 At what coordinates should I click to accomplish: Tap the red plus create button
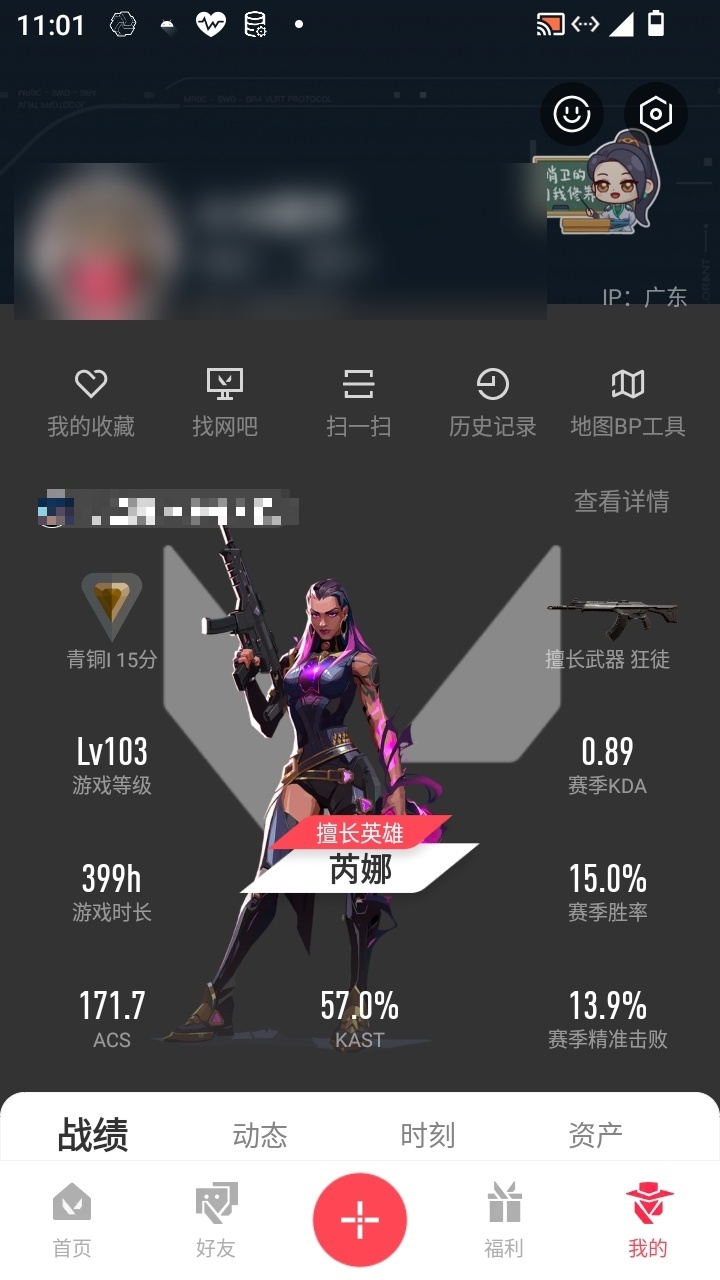360,1220
